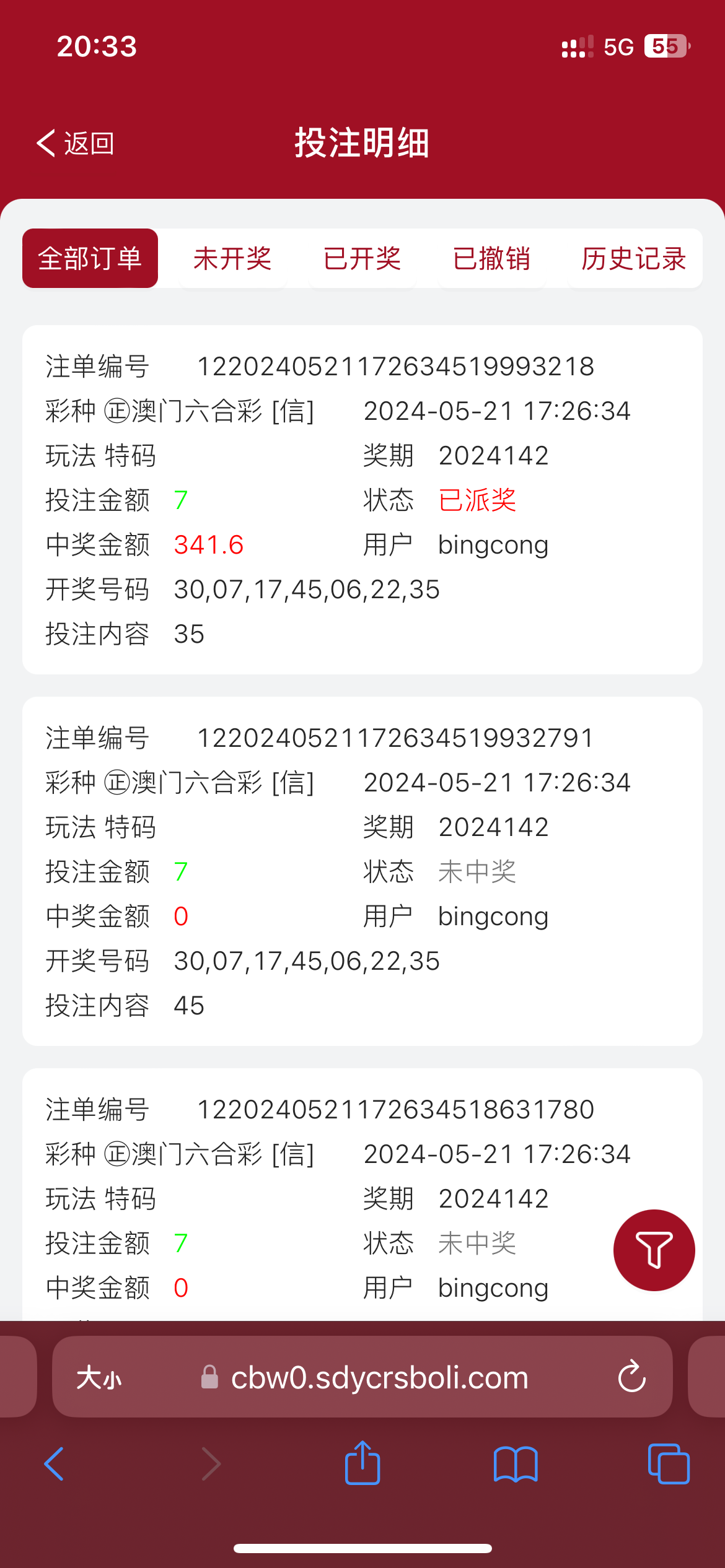
Task: Open the browser bookmarks
Action: [x=516, y=1464]
